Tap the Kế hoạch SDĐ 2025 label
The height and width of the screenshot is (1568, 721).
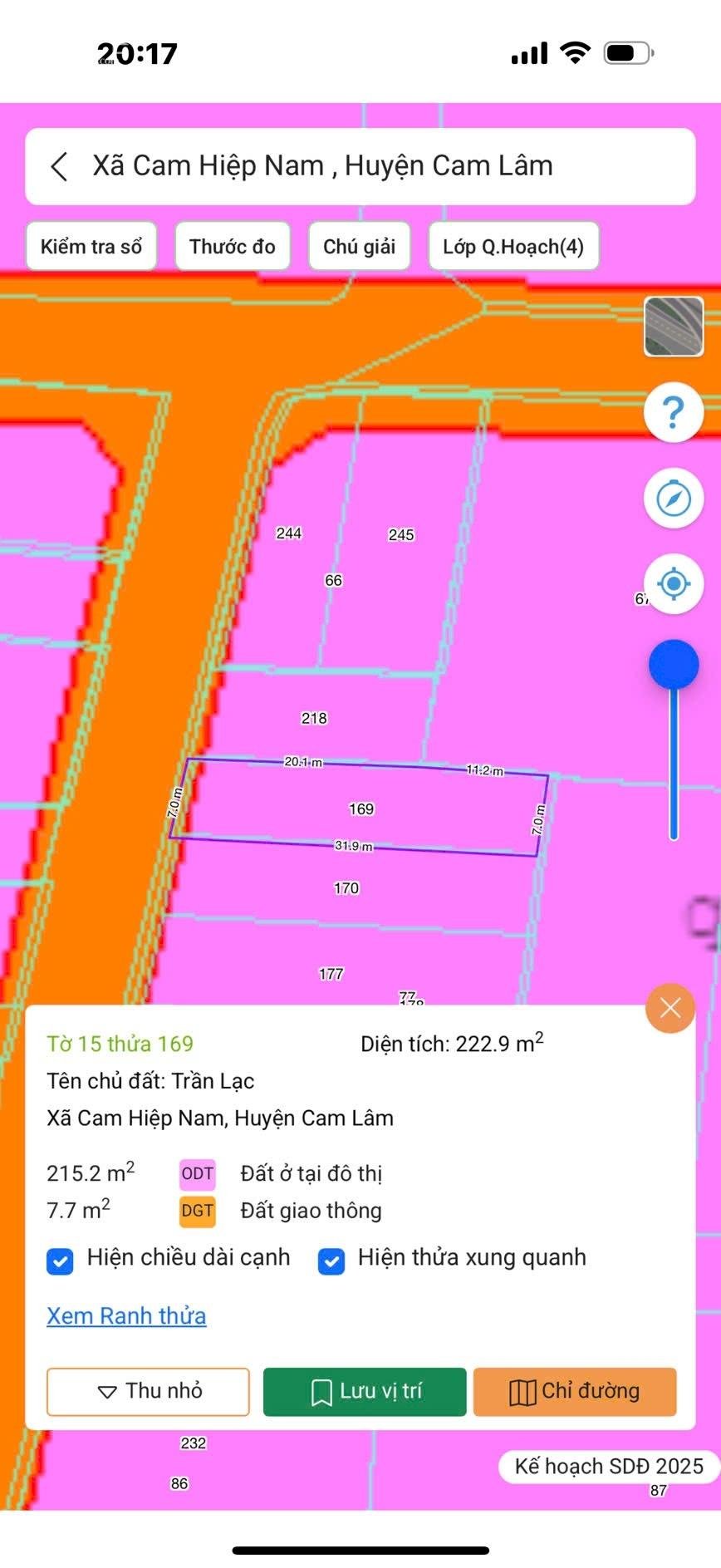608,1466
